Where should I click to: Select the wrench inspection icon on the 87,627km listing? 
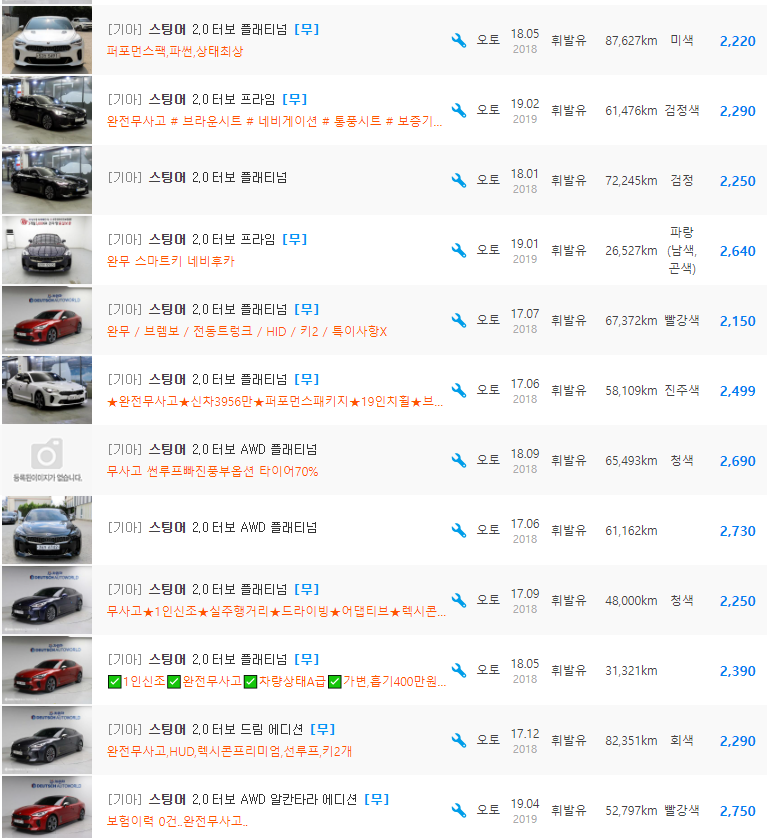458,41
